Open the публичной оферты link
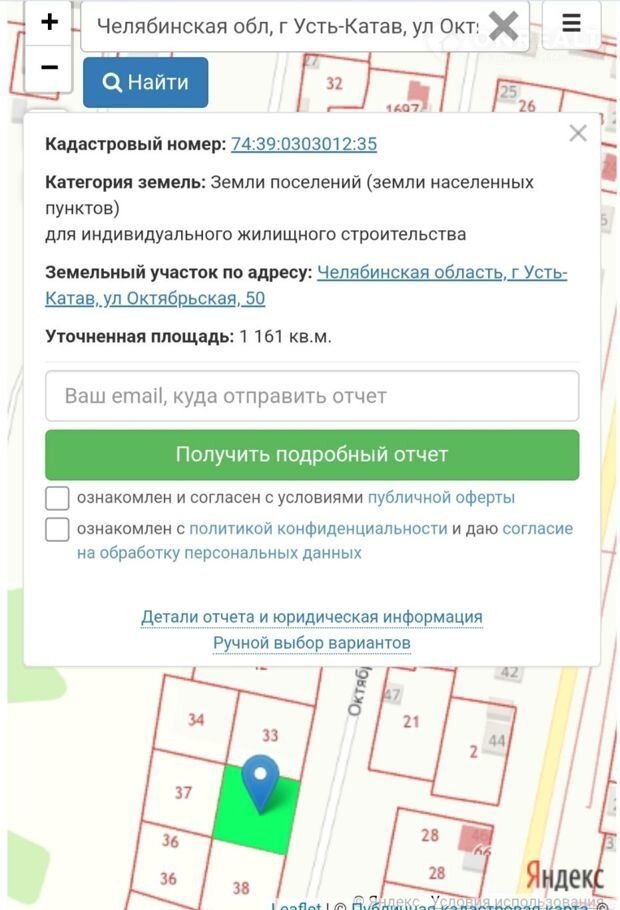Screen dimensions: 620x910 pyautogui.click(x=441, y=498)
